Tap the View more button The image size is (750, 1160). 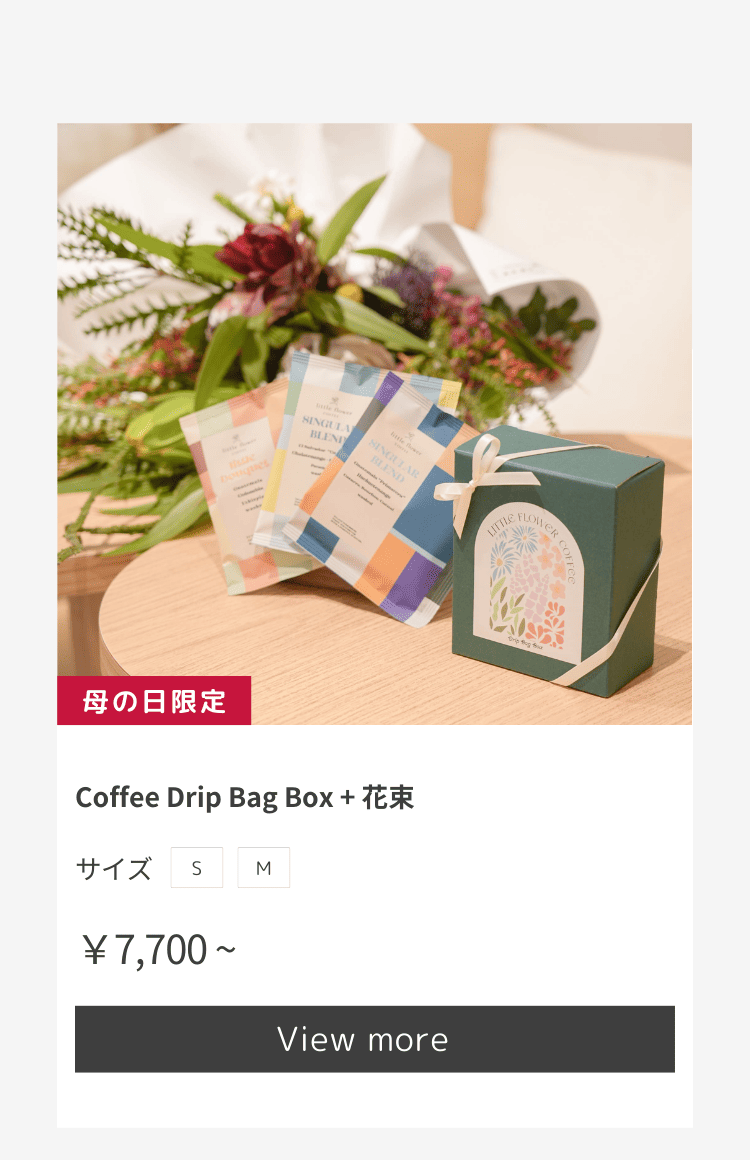(374, 1039)
